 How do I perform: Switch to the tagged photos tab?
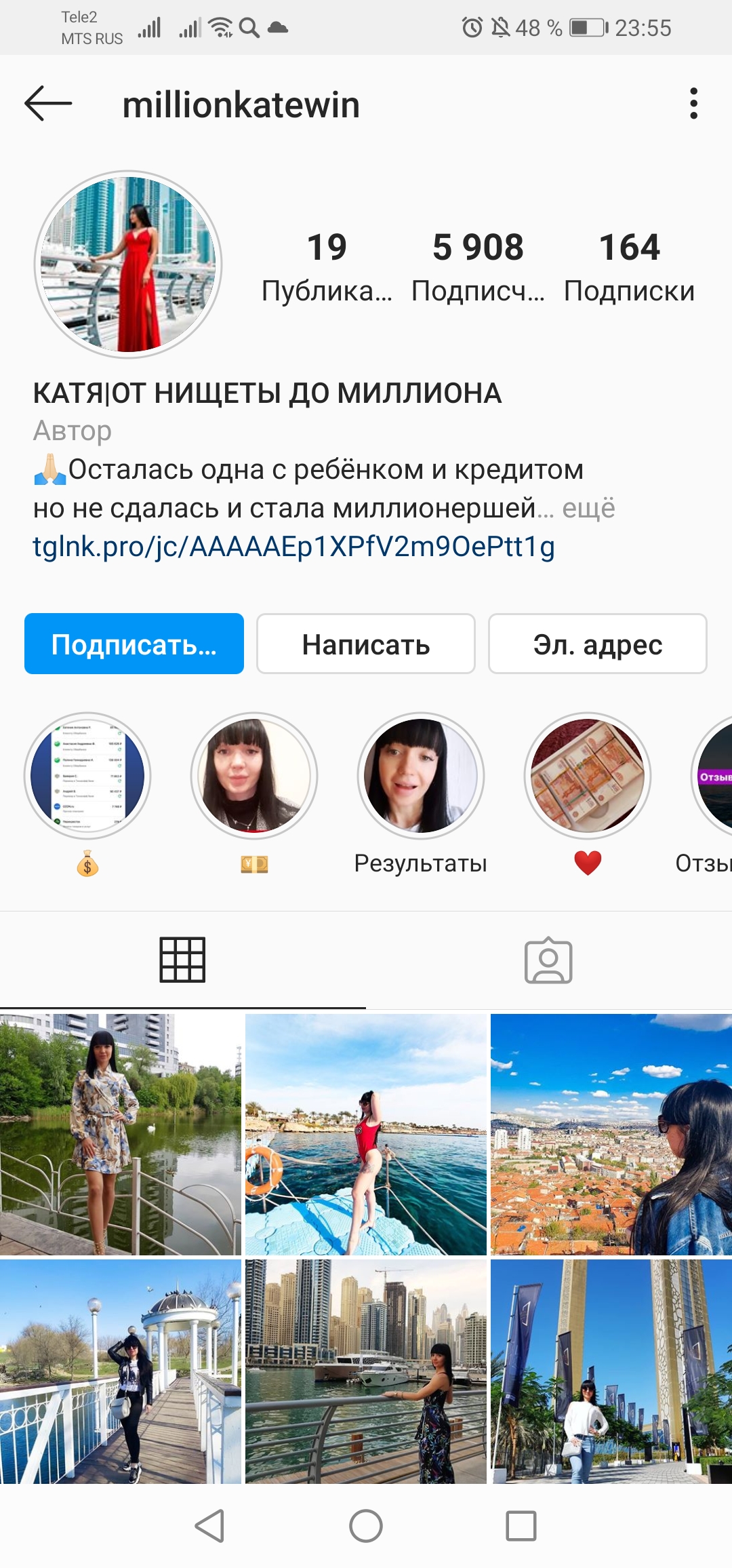[x=548, y=960]
